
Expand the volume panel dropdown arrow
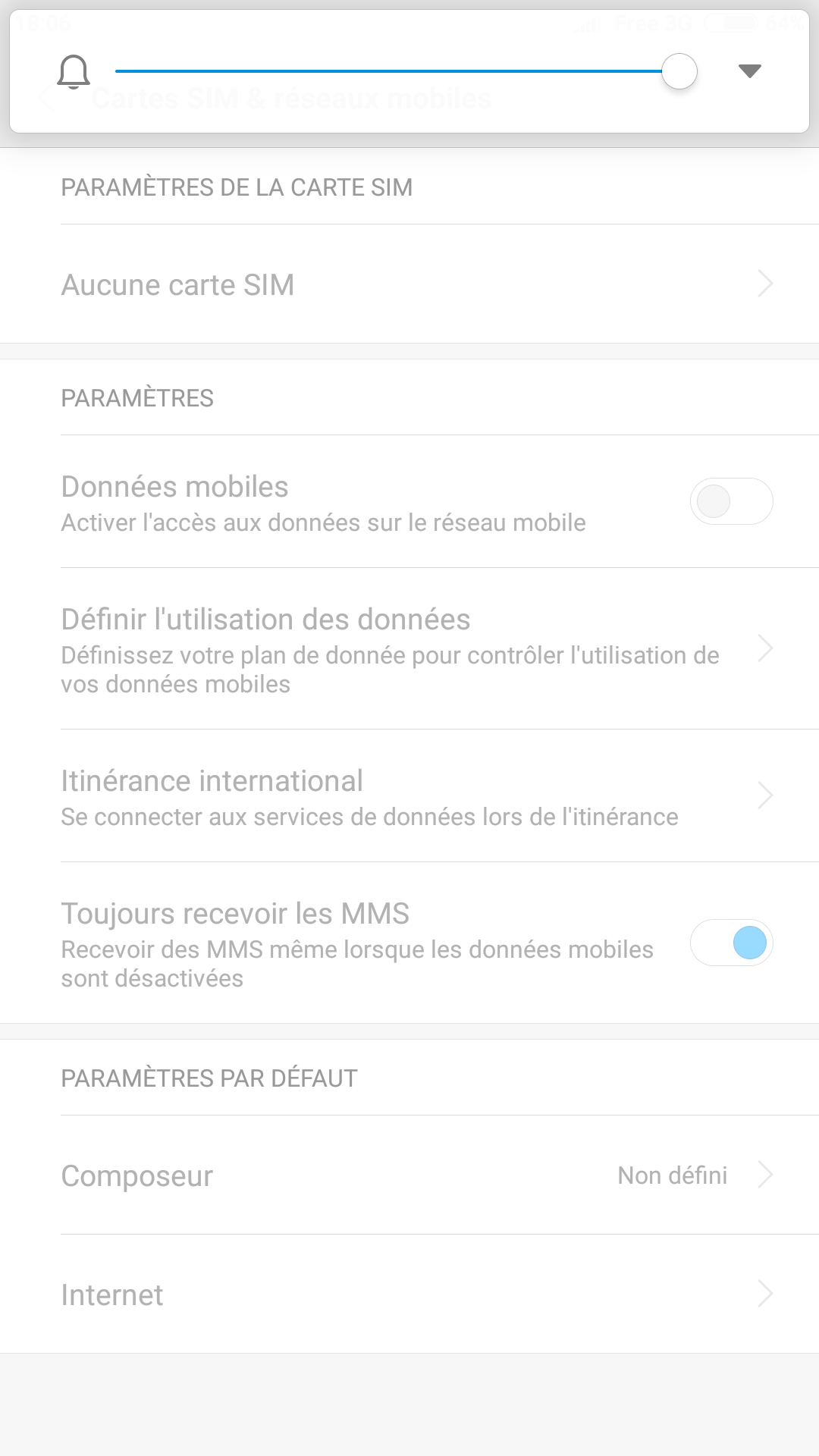749,71
